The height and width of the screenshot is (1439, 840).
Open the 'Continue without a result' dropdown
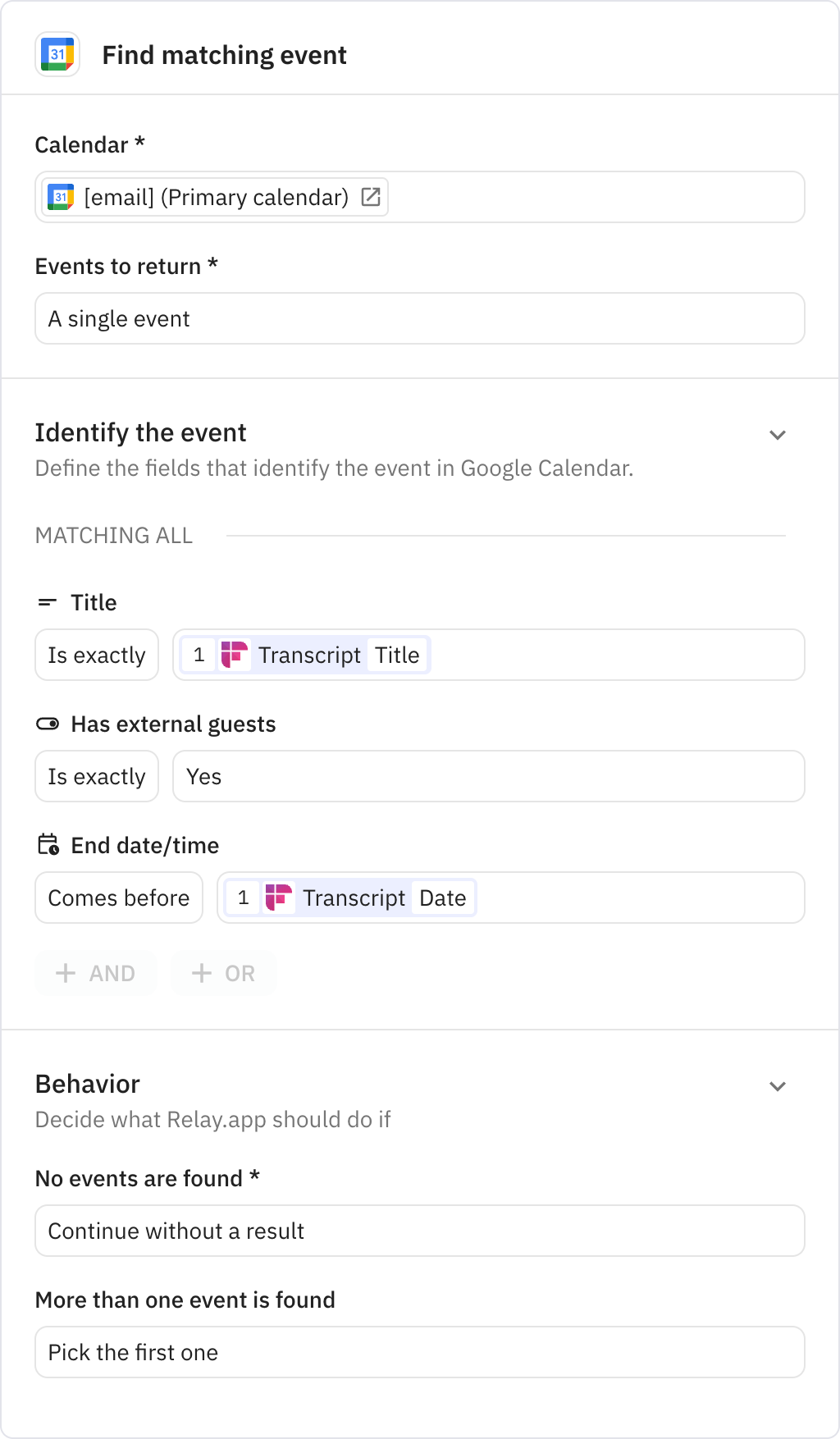(x=420, y=1231)
